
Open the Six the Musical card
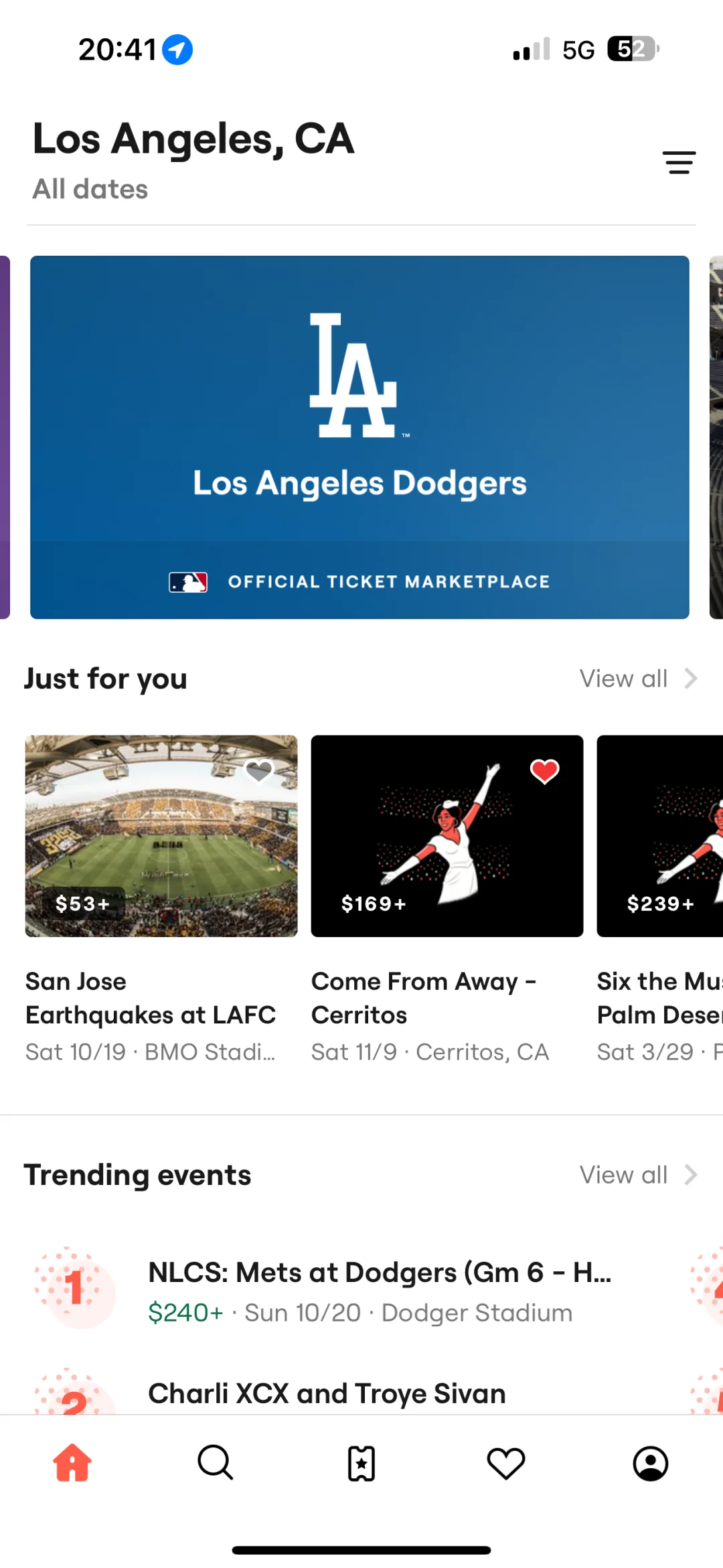pos(659,871)
